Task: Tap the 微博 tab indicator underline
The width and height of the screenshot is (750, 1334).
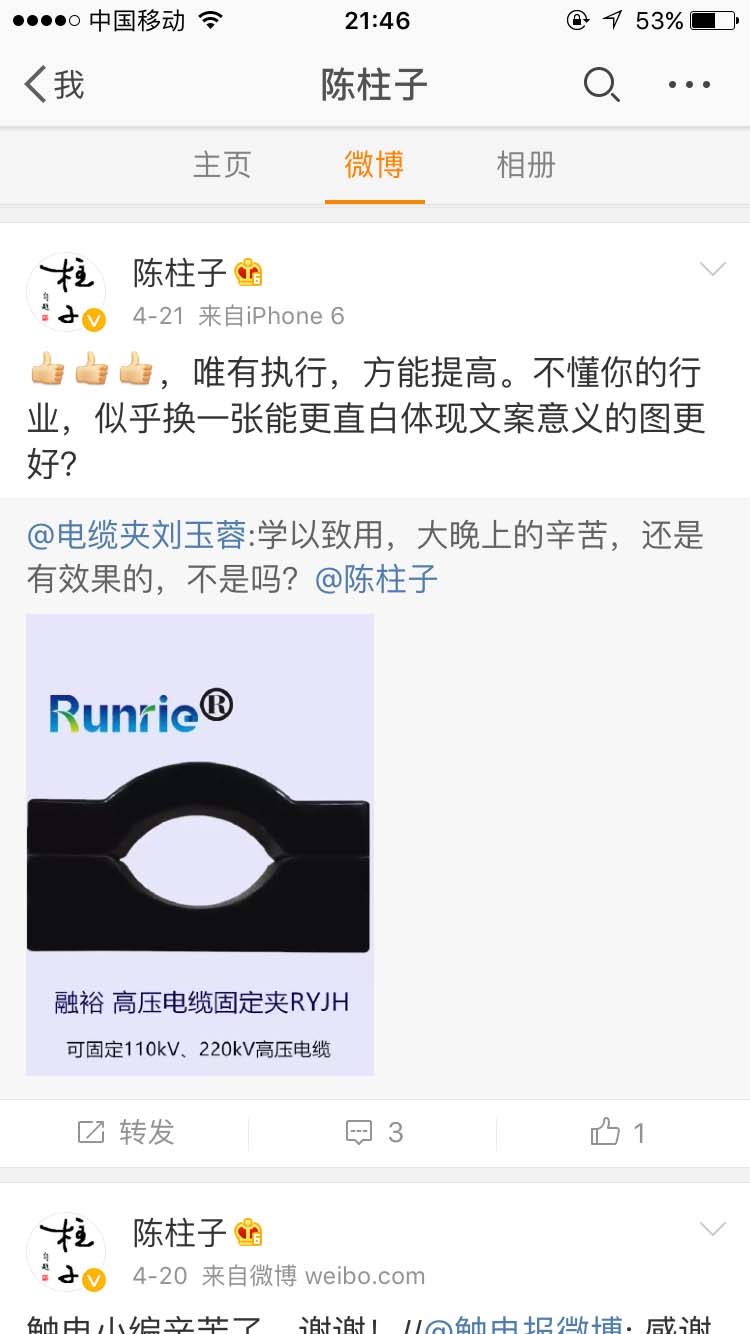Action: coord(374,200)
